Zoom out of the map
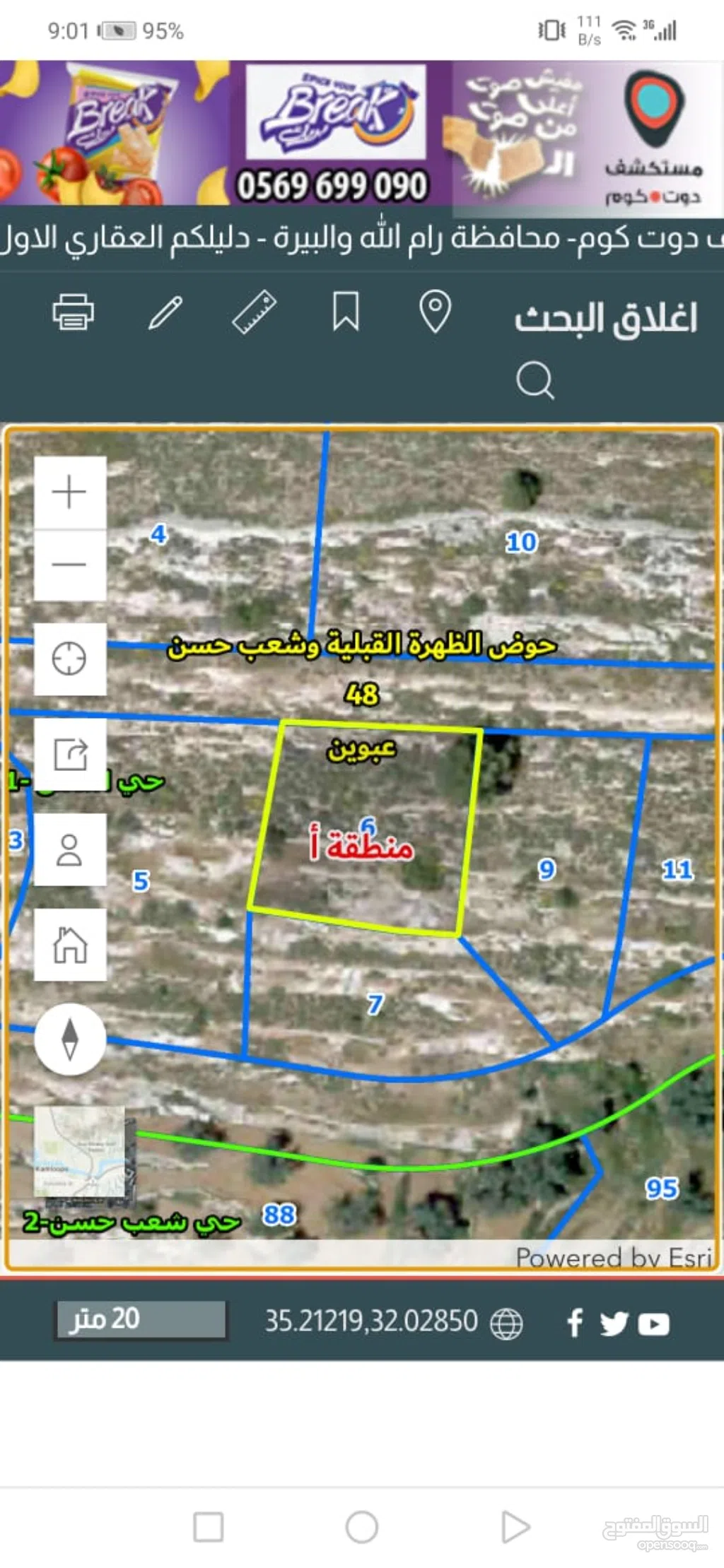 pyautogui.click(x=70, y=565)
